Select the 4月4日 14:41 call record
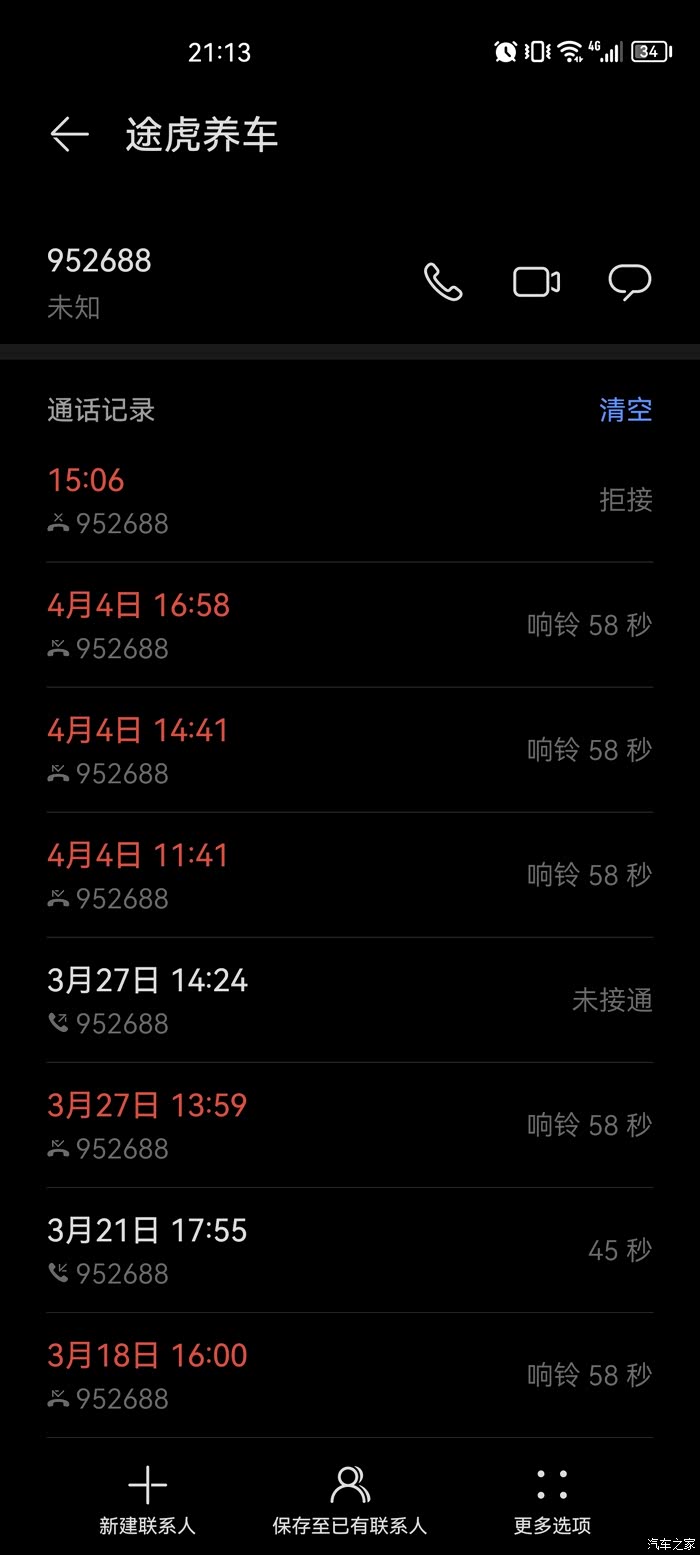The height and width of the screenshot is (1555, 700). pos(349,750)
